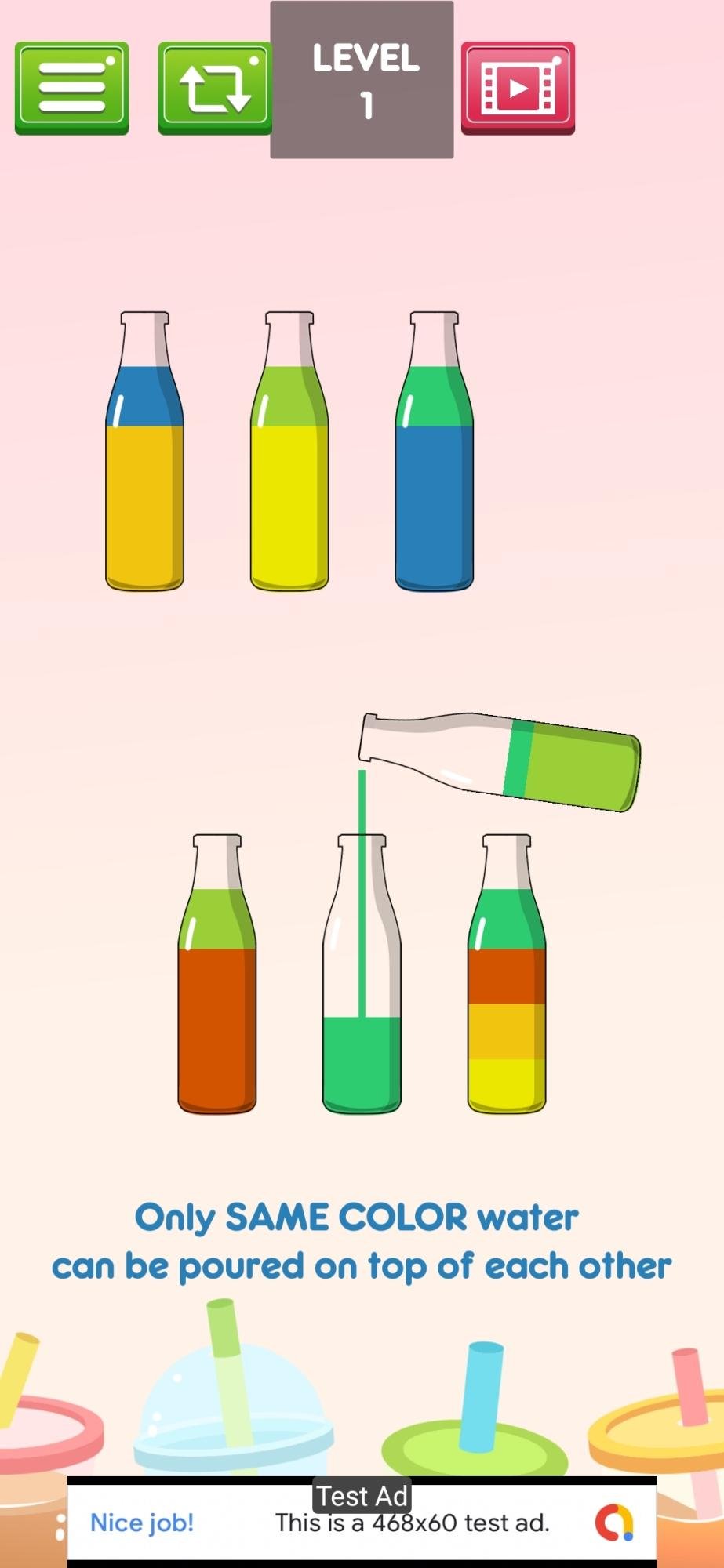Image resolution: width=724 pixels, height=1568 pixels.
Task: Watch a video ad via the red film button
Action: tap(518, 87)
